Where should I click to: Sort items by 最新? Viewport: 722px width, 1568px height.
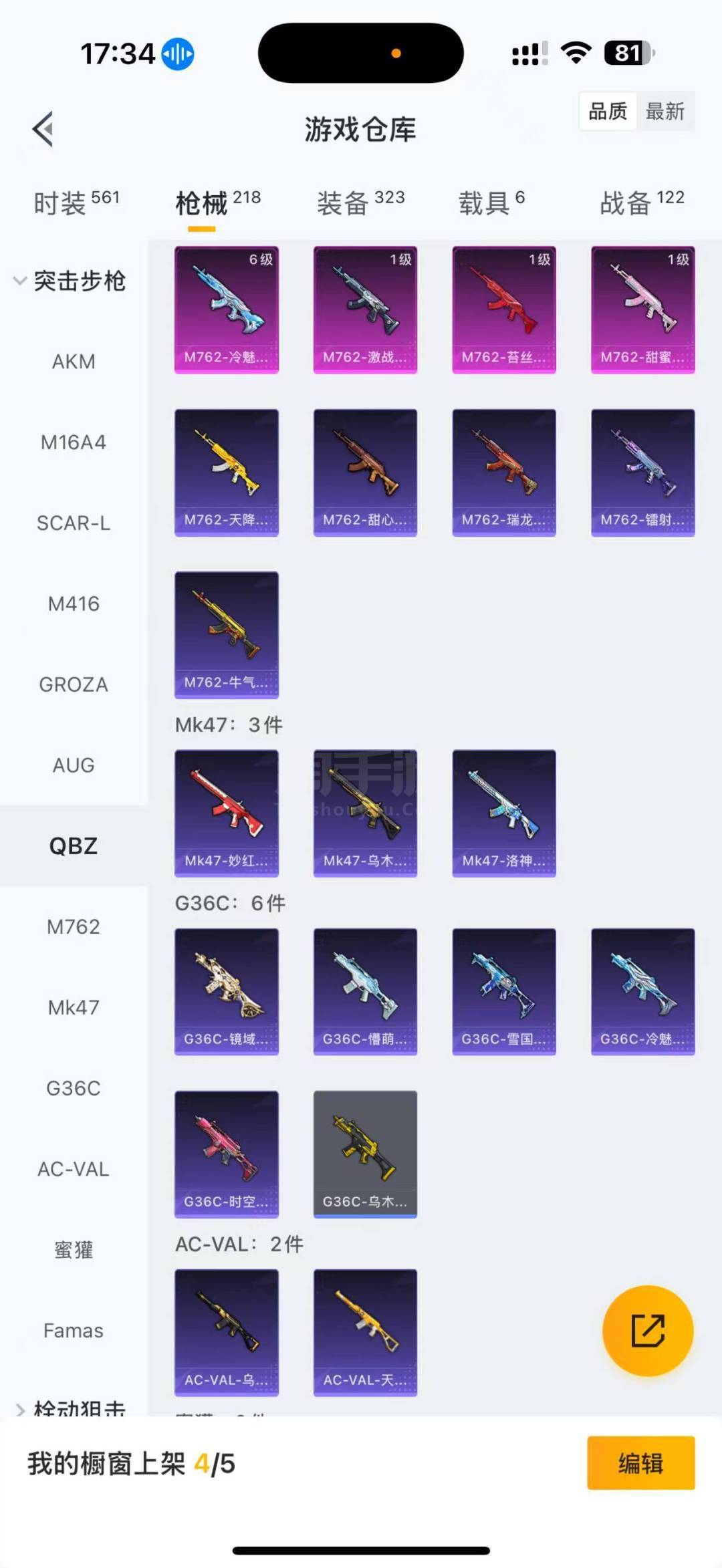(665, 111)
